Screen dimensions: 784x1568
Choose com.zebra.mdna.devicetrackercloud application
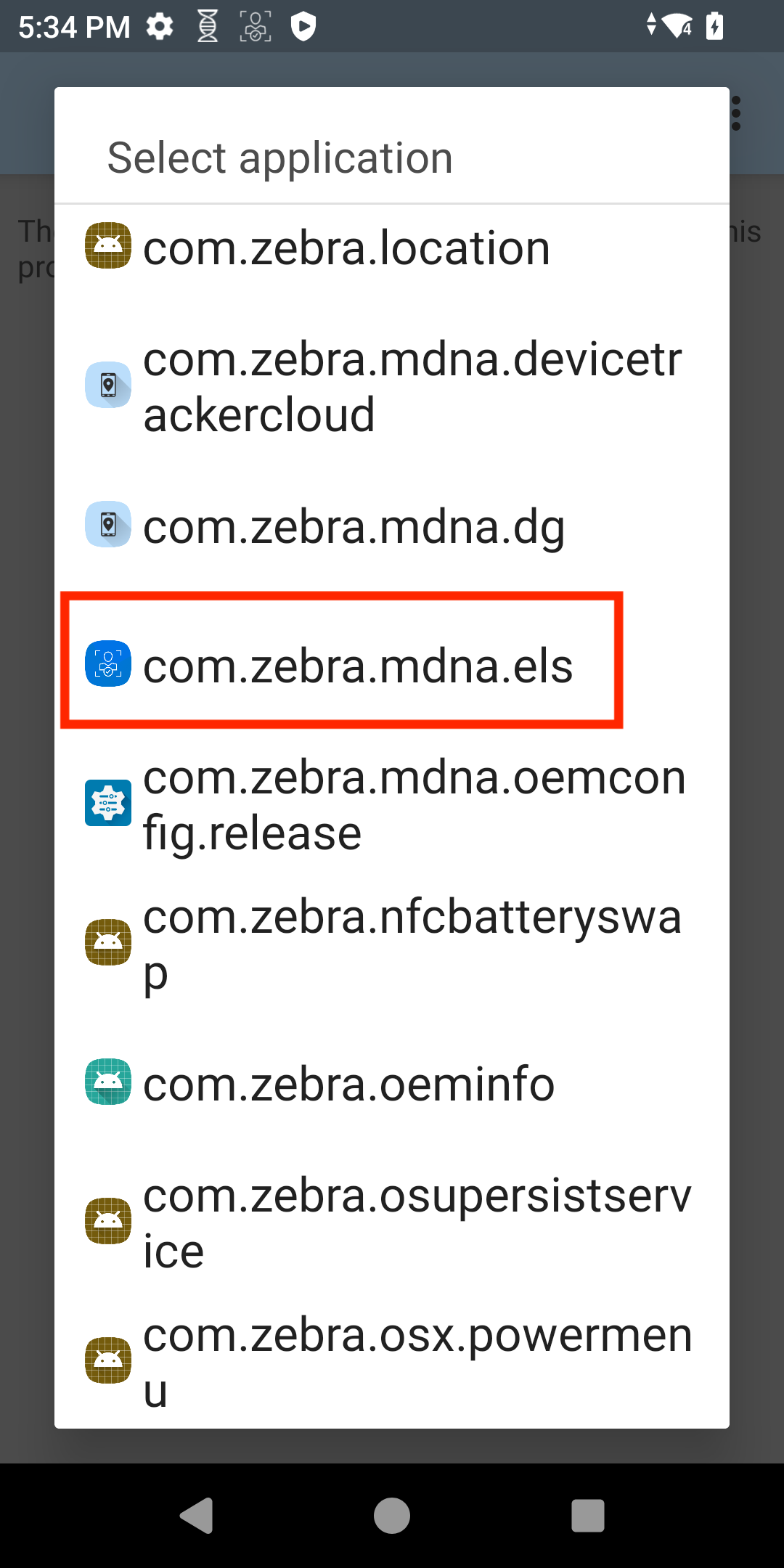point(392,386)
